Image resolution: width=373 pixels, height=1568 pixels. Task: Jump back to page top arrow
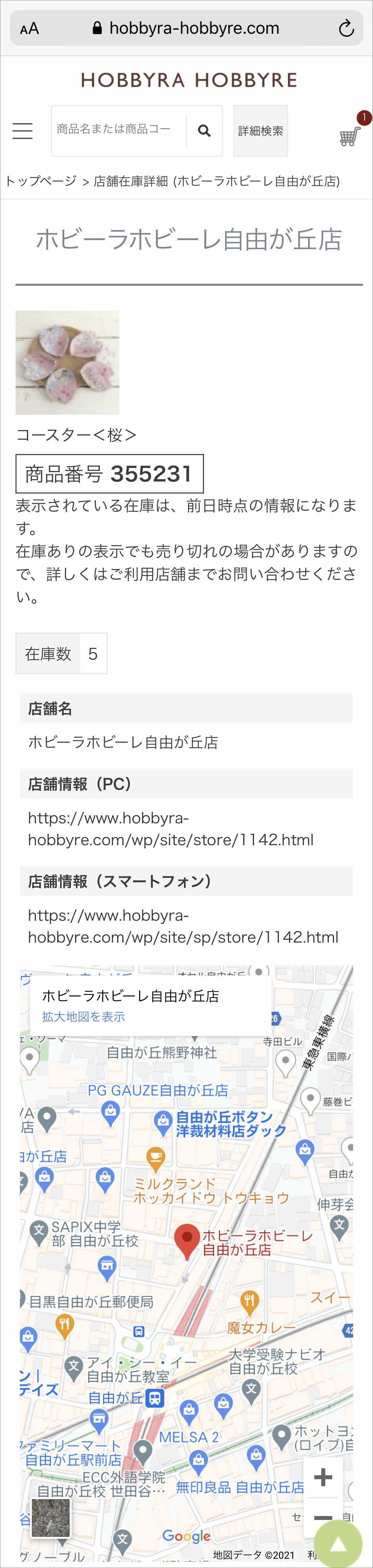pos(338,1544)
